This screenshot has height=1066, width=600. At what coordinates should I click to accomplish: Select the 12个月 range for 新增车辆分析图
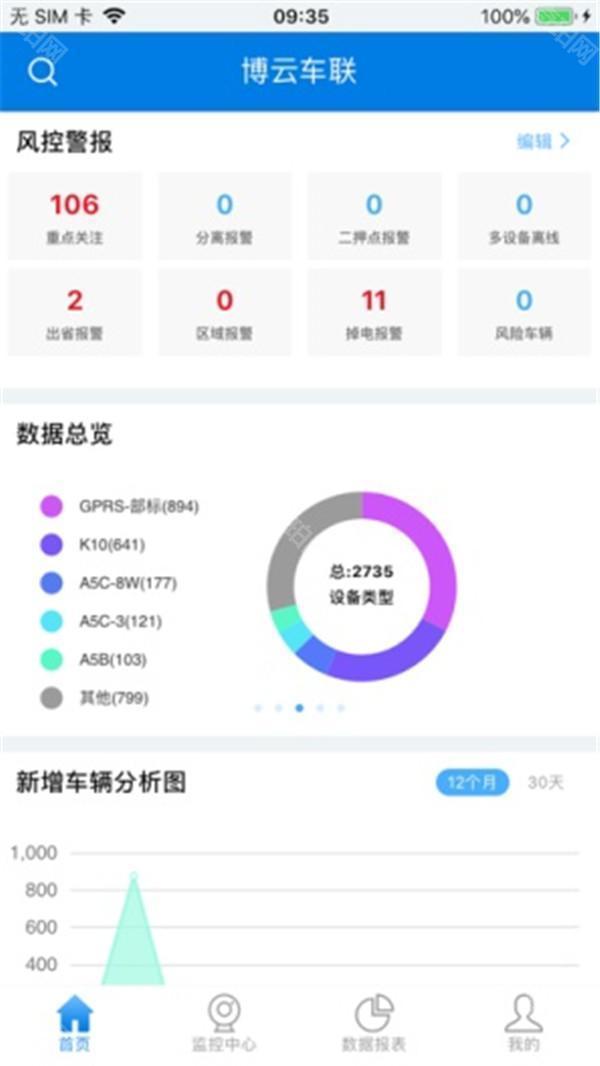click(472, 783)
